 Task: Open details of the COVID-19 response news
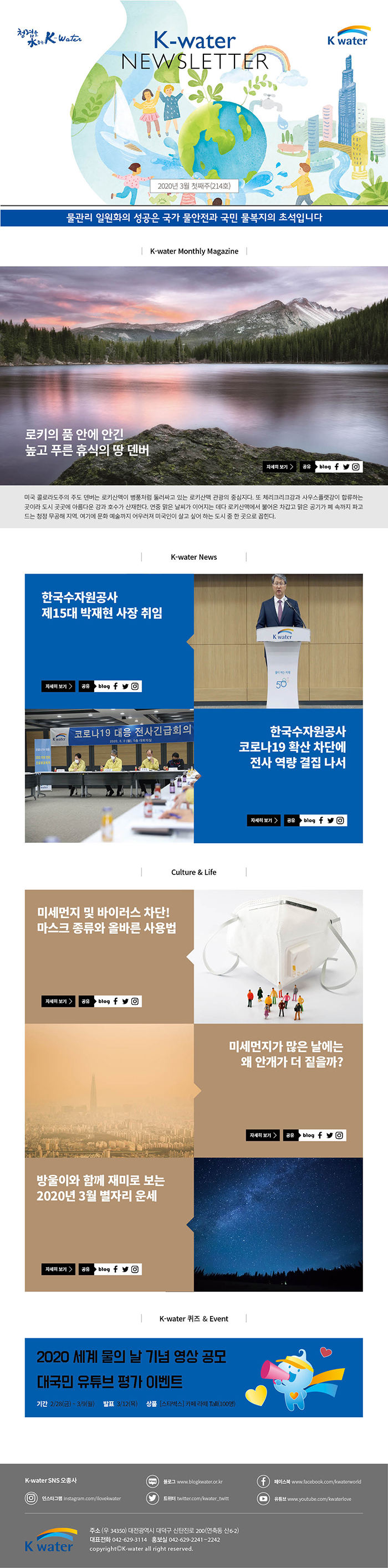(264, 821)
